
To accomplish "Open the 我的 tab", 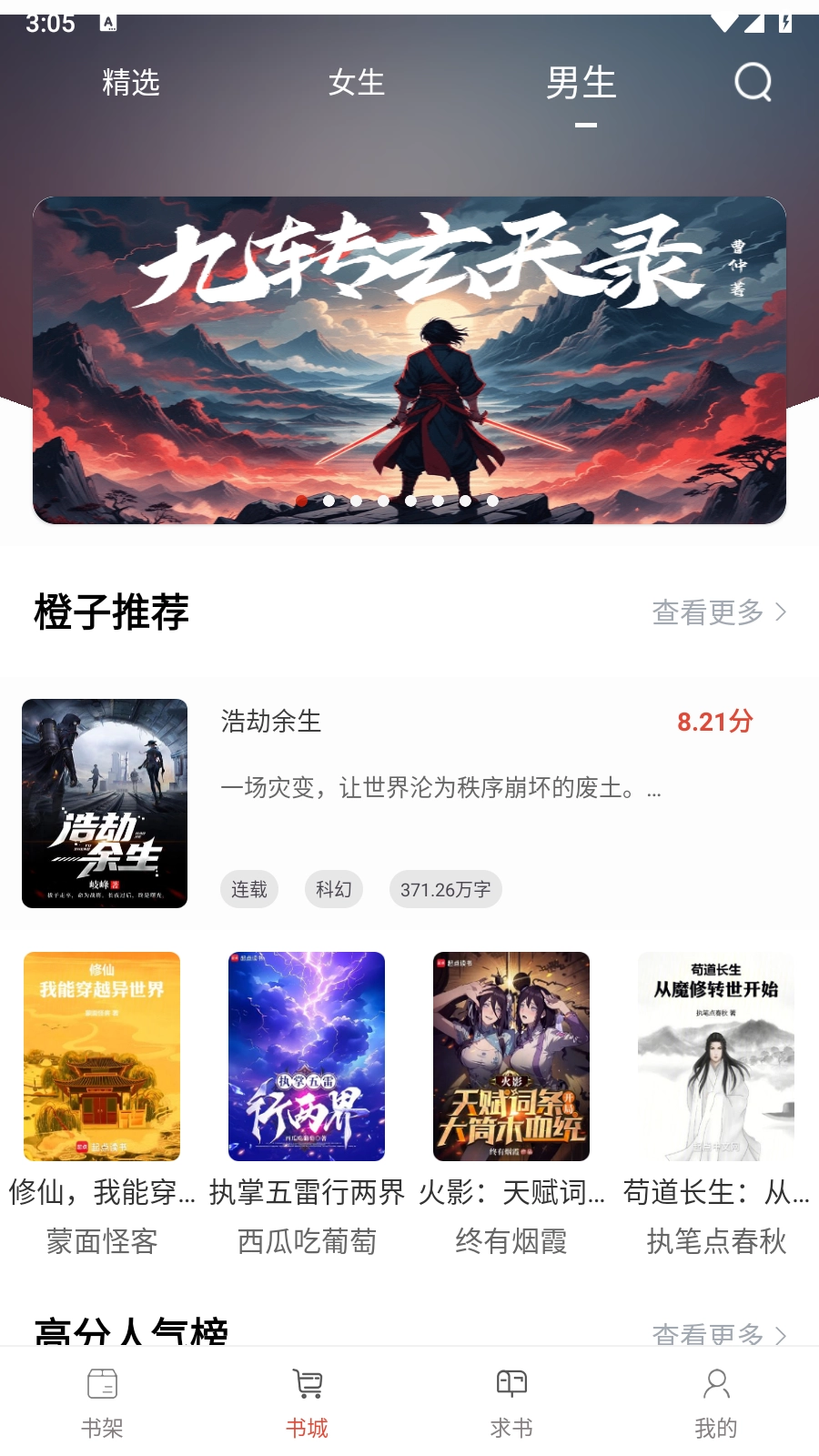I will pyautogui.click(x=716, y=1402).
